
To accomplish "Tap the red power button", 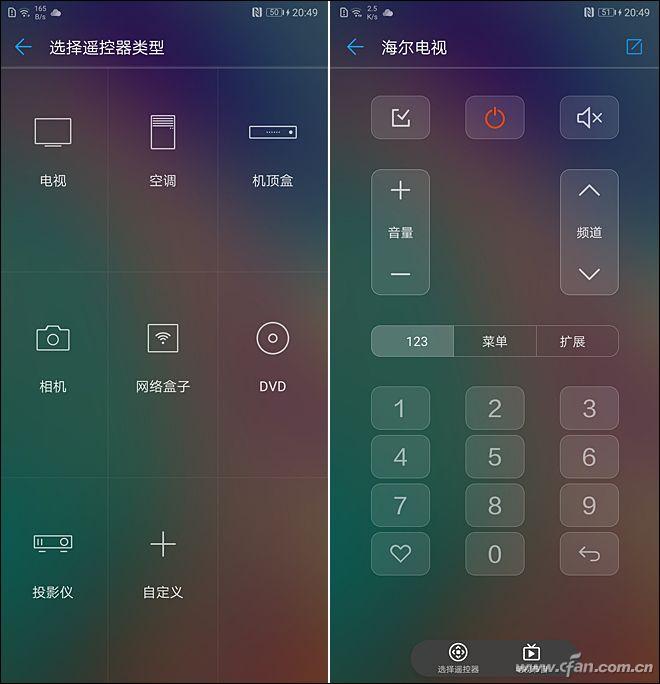I will pyautogui.click(x=494, y=118).
